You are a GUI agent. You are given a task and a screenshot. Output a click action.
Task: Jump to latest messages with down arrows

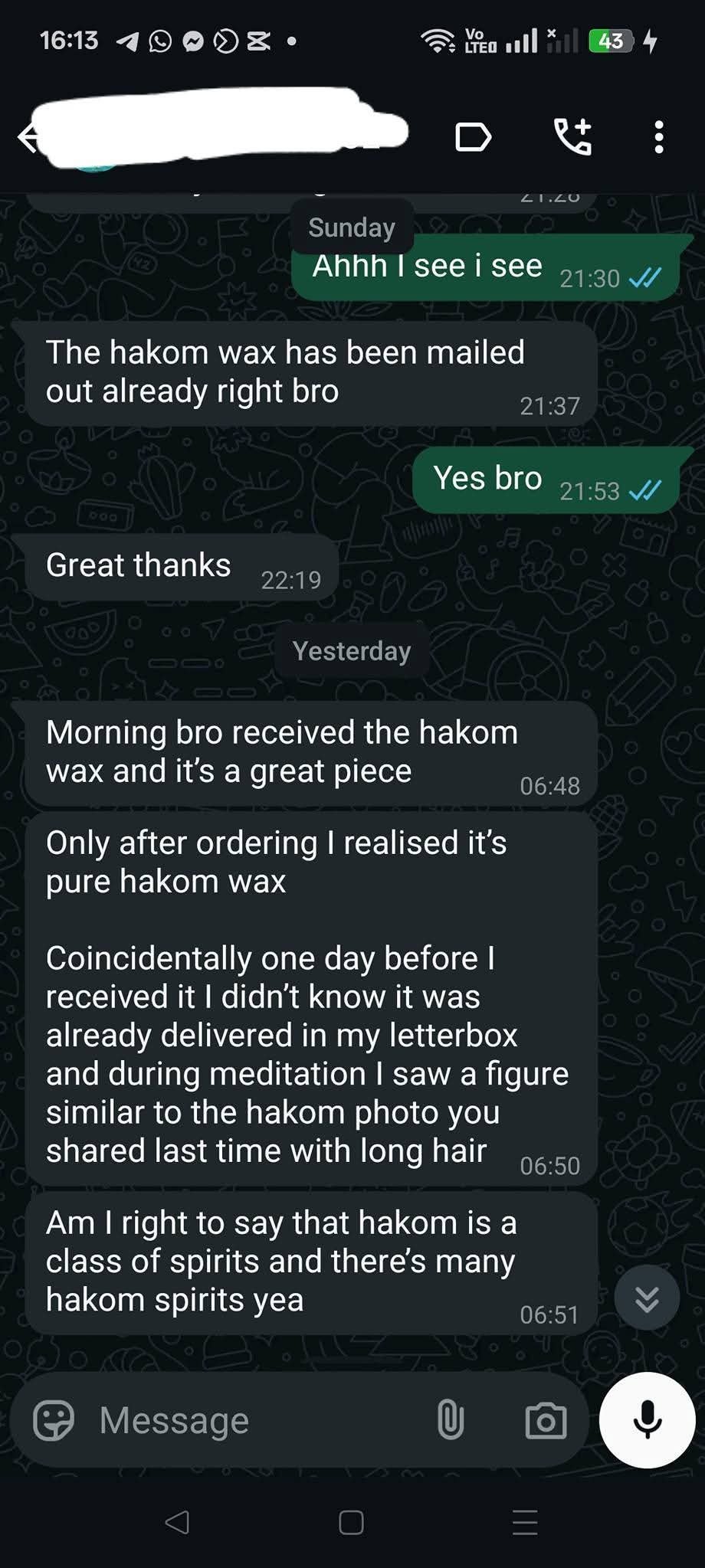coord(647,1298)
